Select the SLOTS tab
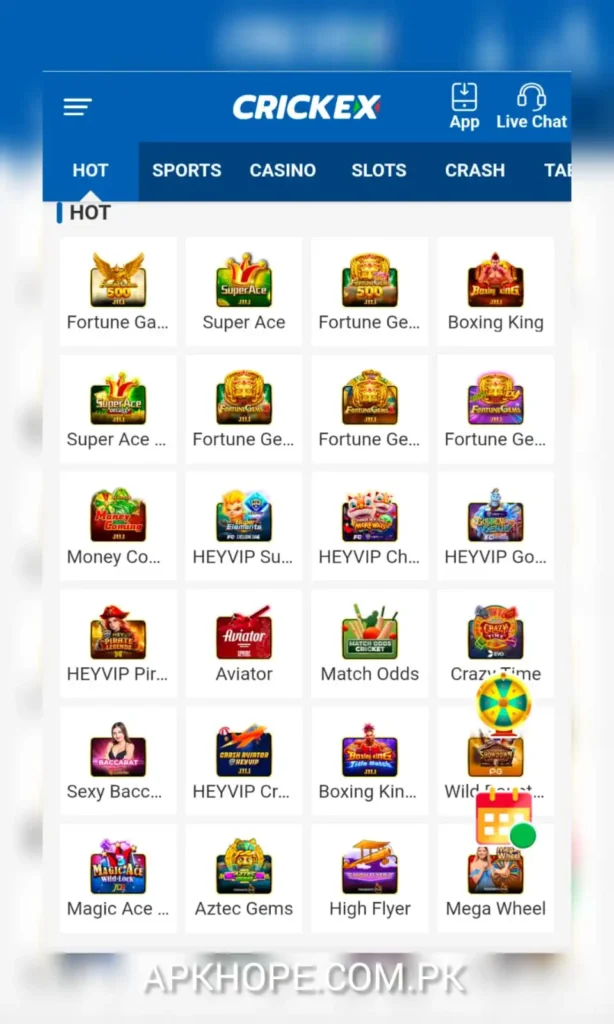 tap(378, 170)
